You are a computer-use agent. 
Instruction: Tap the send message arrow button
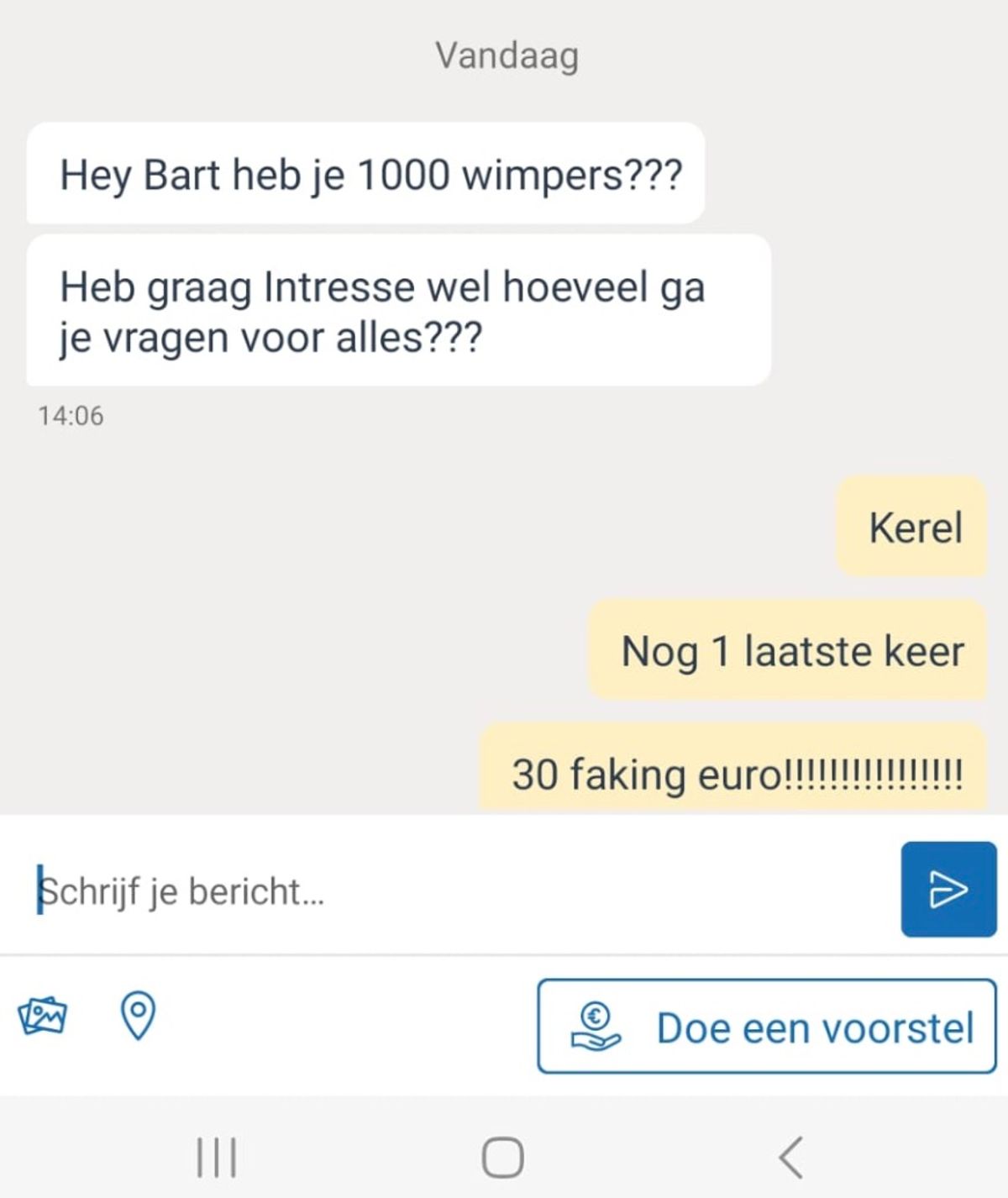tap(948, 890)
